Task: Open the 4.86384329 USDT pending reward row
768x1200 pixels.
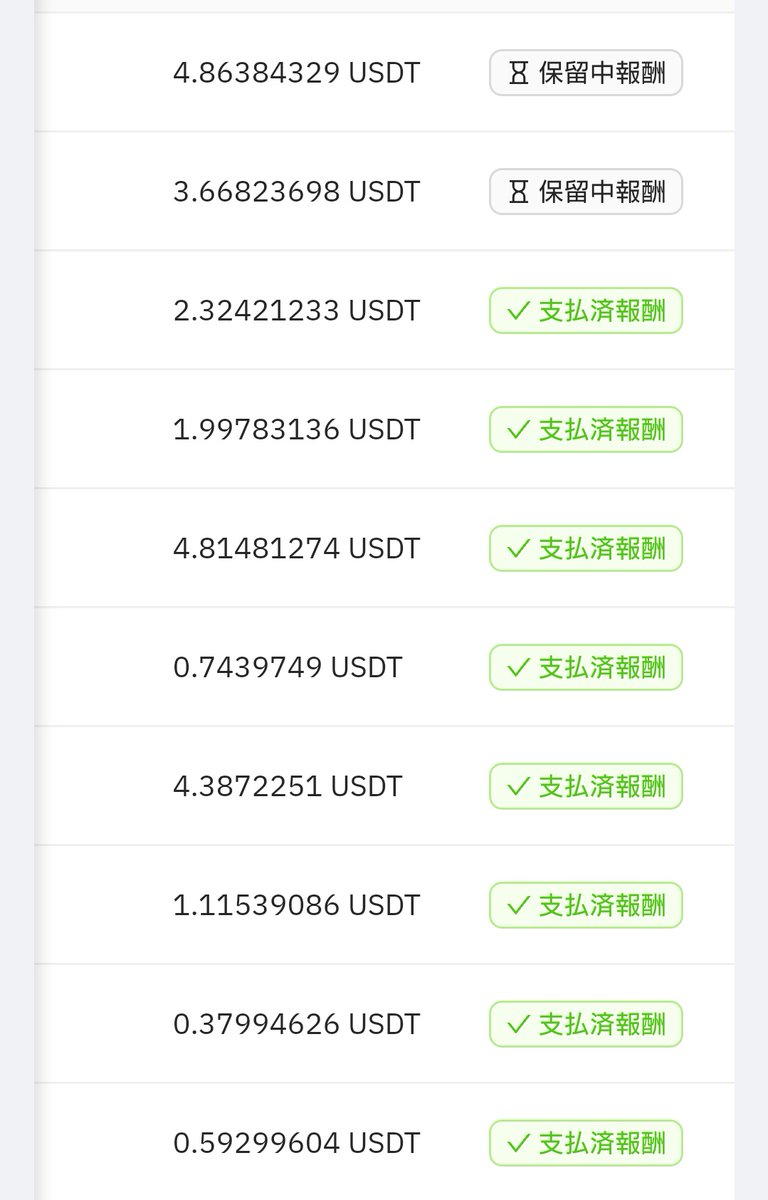Action: (384, 72)
